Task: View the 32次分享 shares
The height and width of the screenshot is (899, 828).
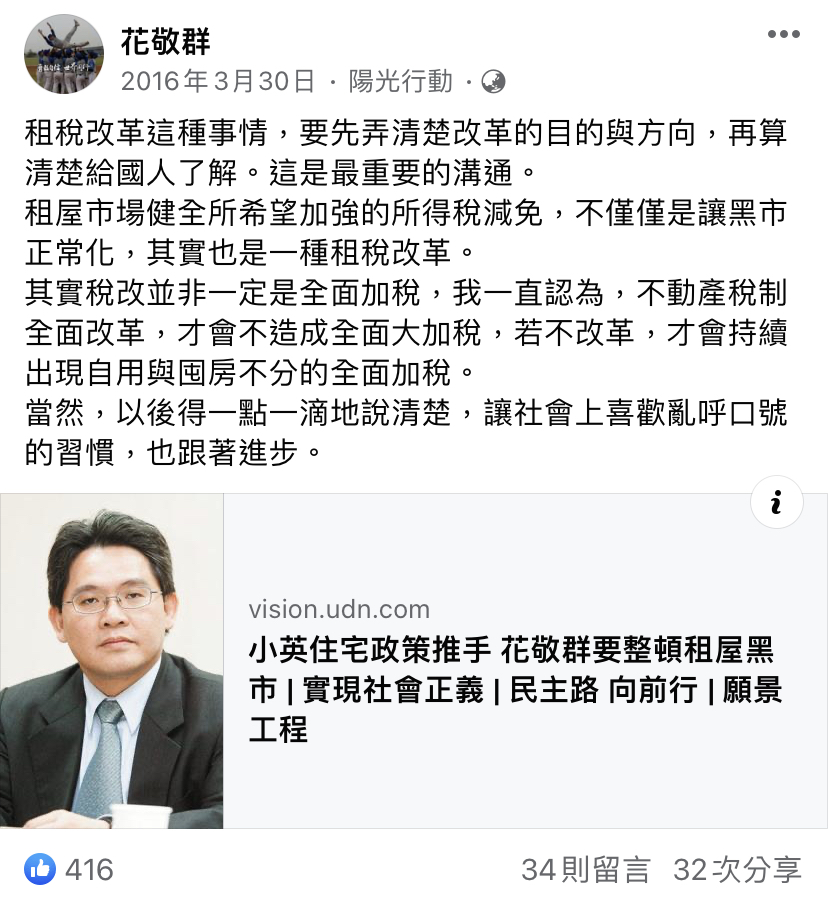Action: coord(737,869)
